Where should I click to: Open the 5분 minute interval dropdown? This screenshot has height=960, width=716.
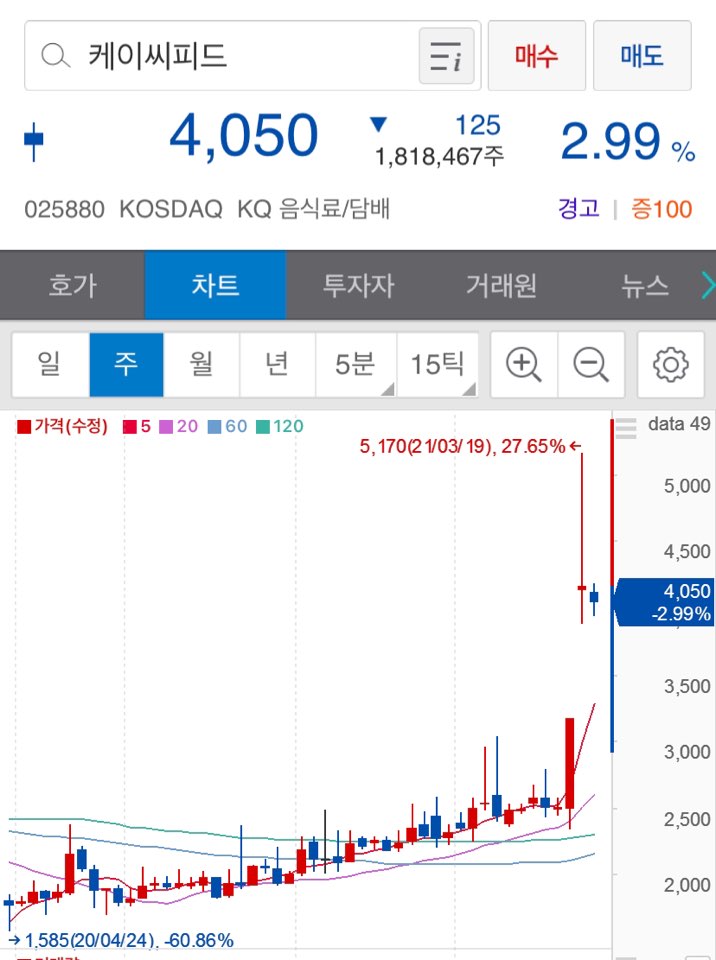[x=355, y=365]
